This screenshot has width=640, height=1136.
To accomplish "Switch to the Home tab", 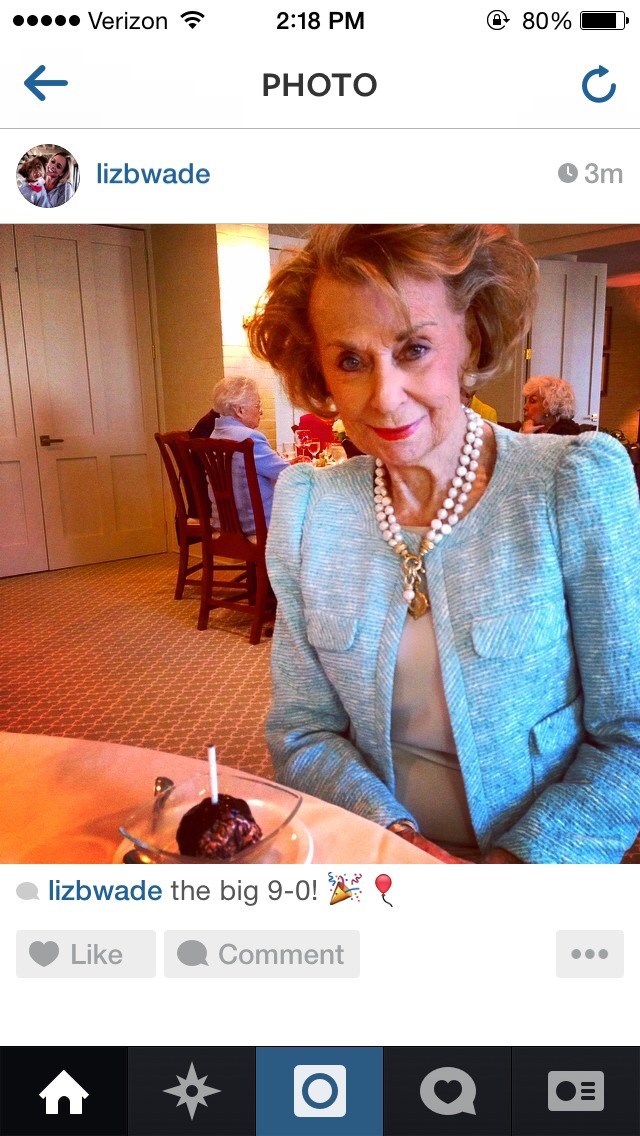I will pos(63,1091).
